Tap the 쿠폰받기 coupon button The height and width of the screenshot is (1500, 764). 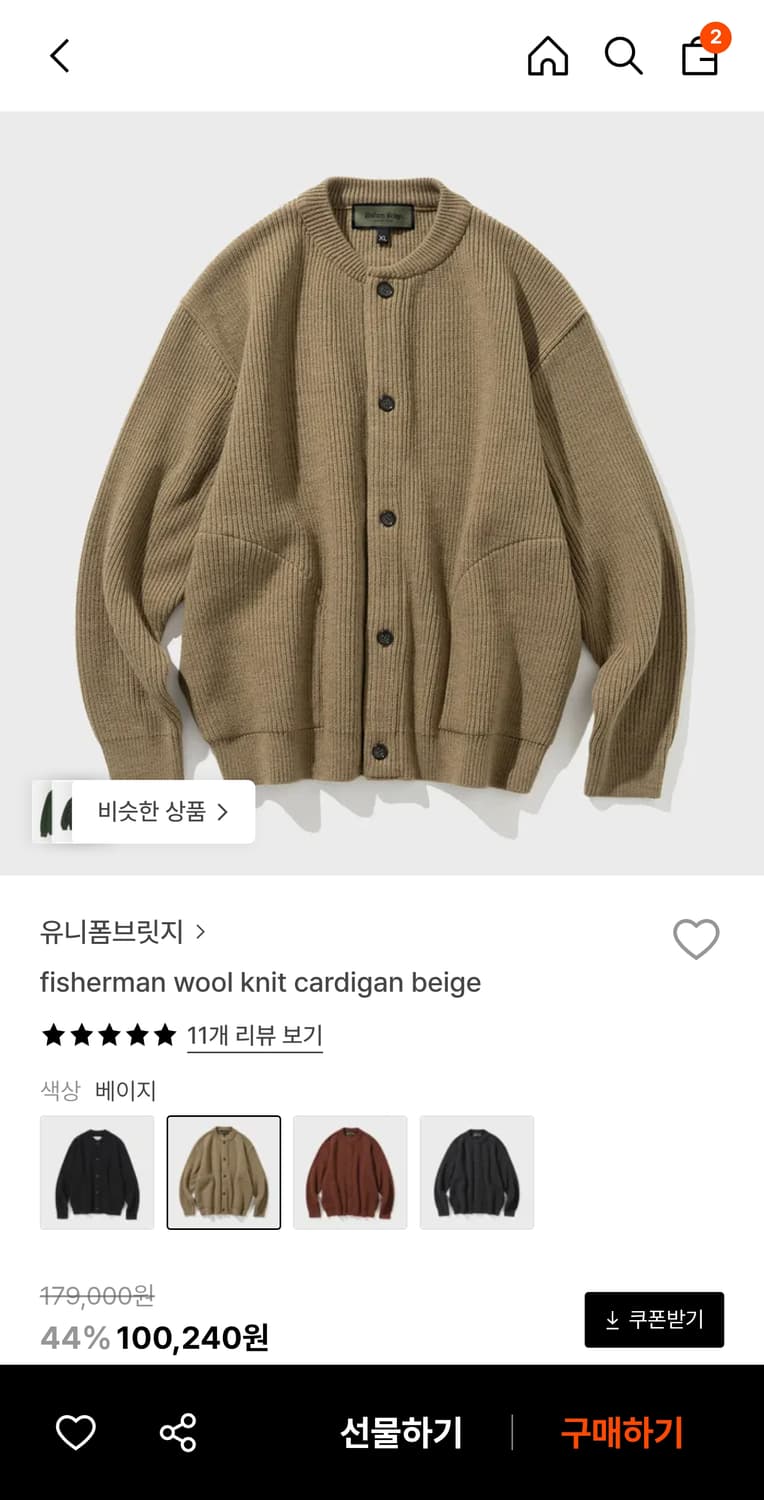click(x=654, y=1319)
